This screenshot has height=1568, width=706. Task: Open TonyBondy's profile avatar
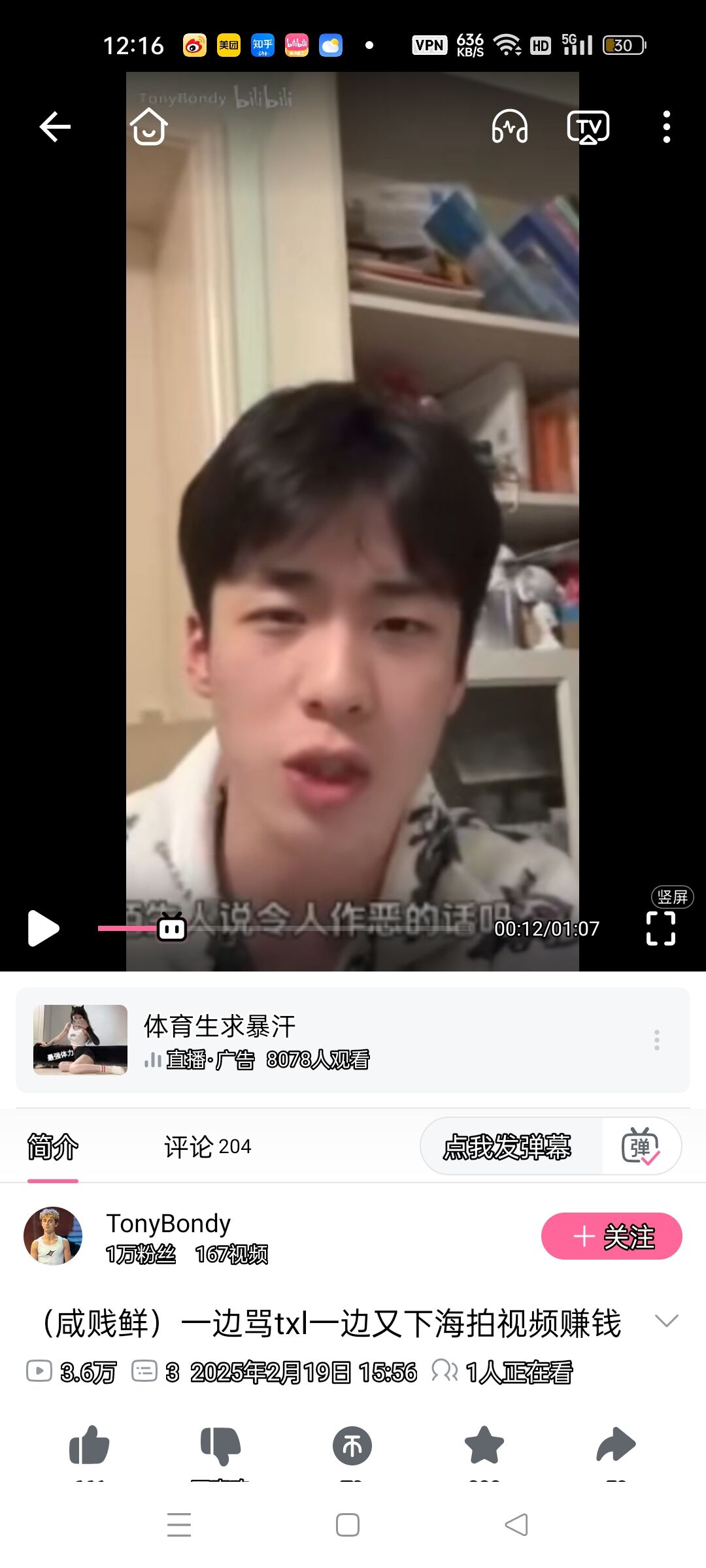(53, 1236)
